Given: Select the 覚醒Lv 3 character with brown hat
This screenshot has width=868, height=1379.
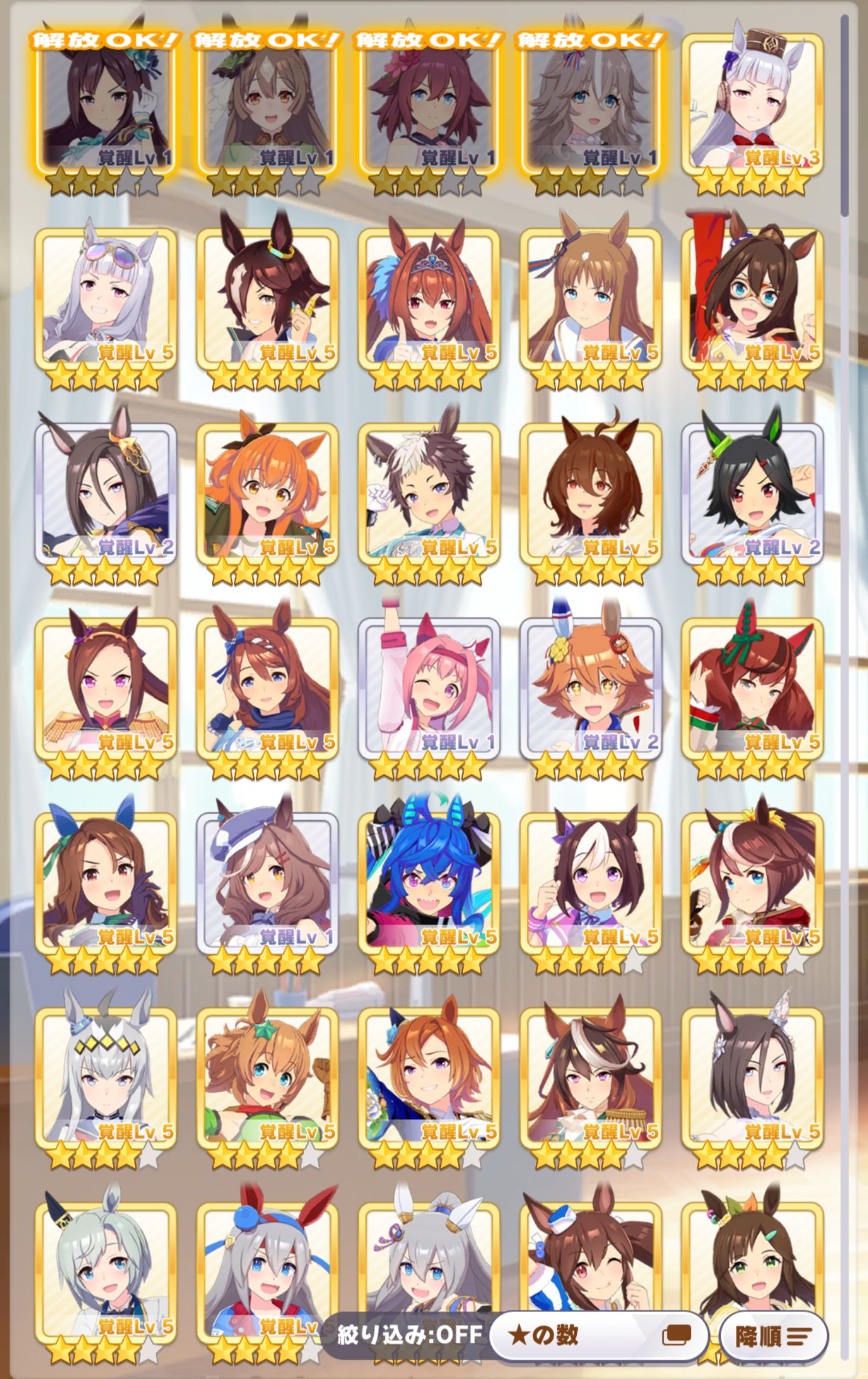Looking at the screenshot, I should click(752, 103).
